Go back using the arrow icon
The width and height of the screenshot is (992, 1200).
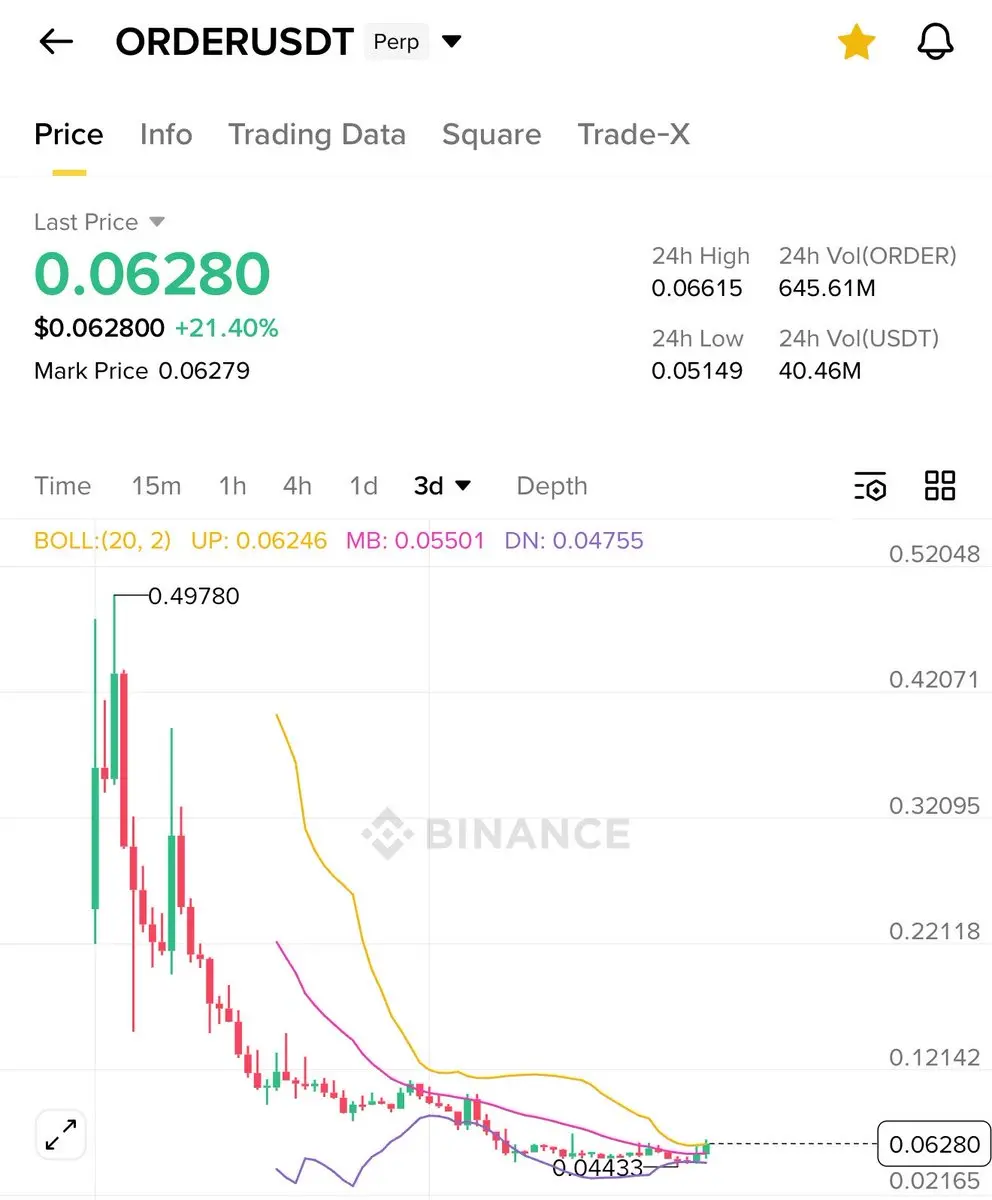click(x=56, y=42)
